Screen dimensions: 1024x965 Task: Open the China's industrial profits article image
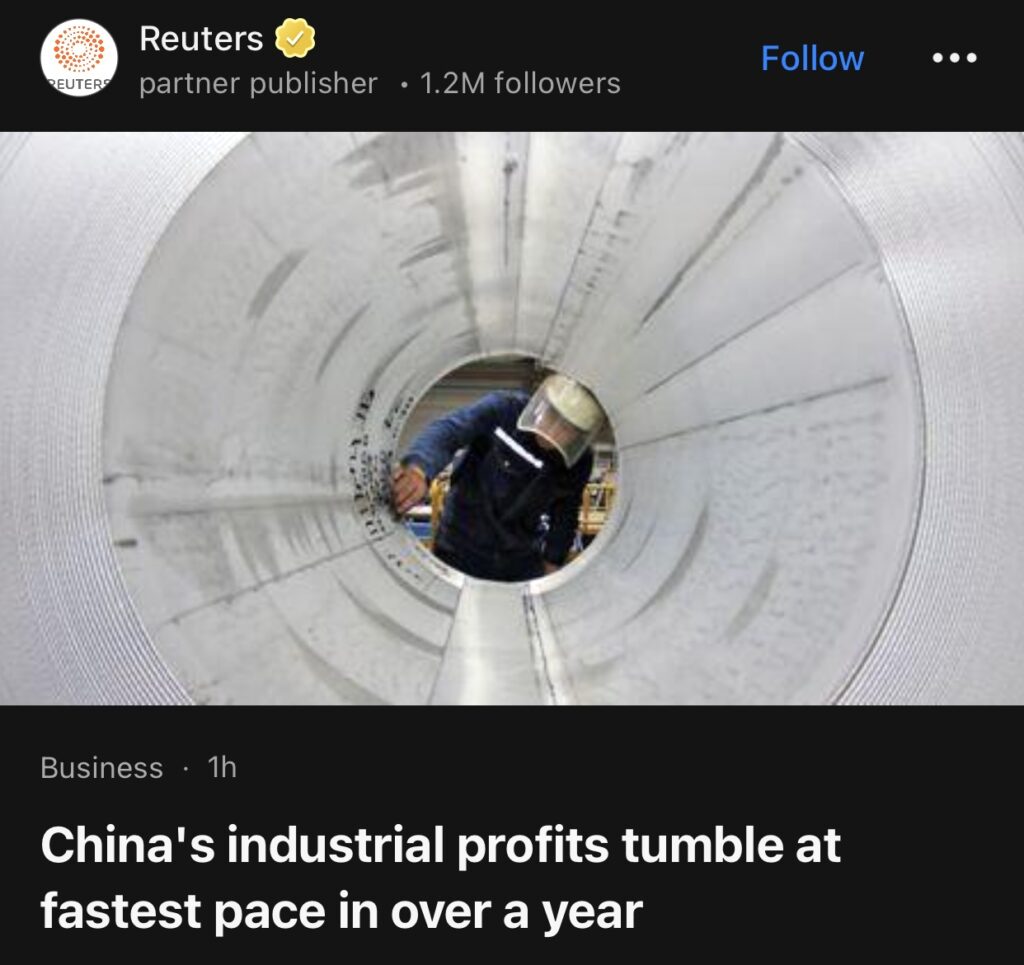511,418
